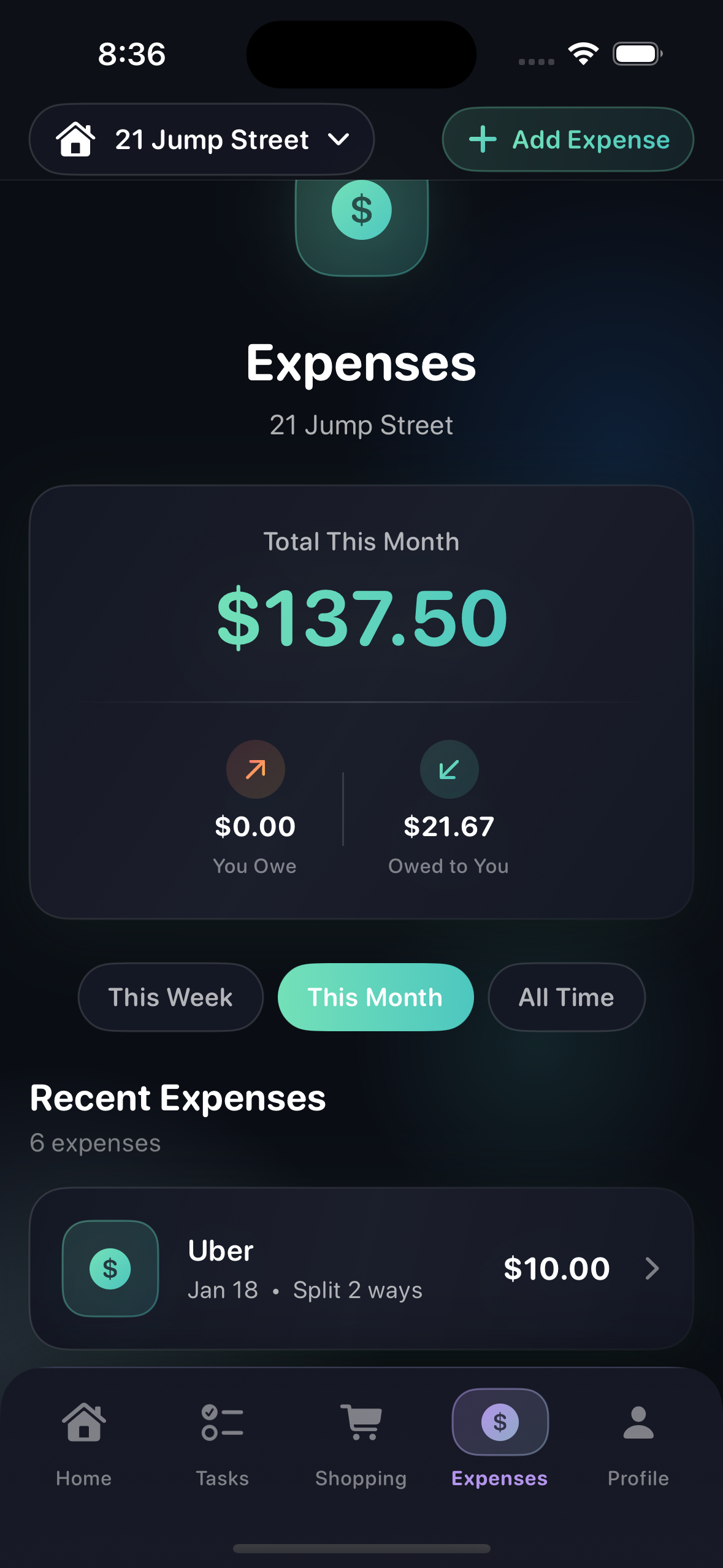Viewport: 723px width, 1568px height.
Task: Select the This Month filter
Action: [375, 997]
